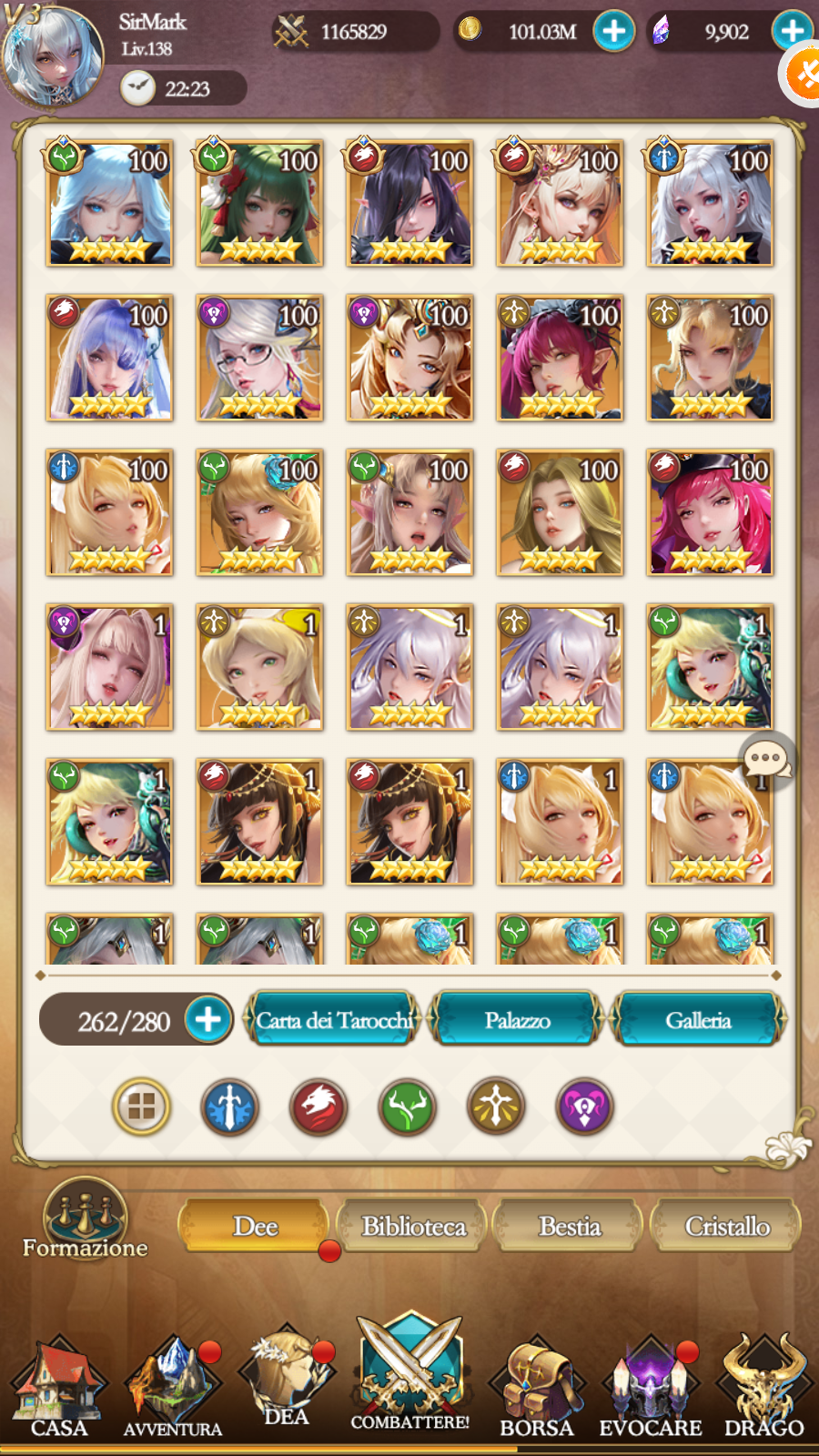
Task: Open the Palazzo section
Action: pos(517,1019)
